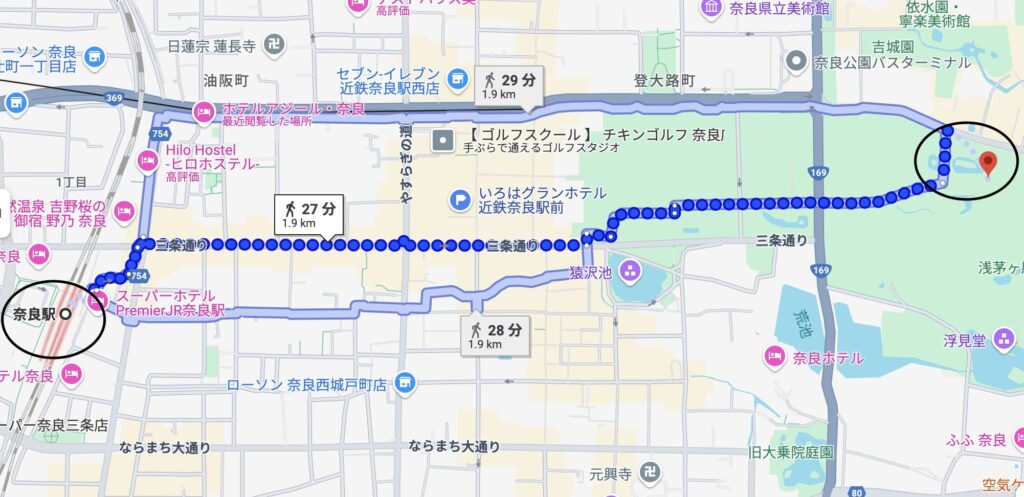
Task: Open the 奈良県立美術館 museum pin
Action: (x=712, y=9)
